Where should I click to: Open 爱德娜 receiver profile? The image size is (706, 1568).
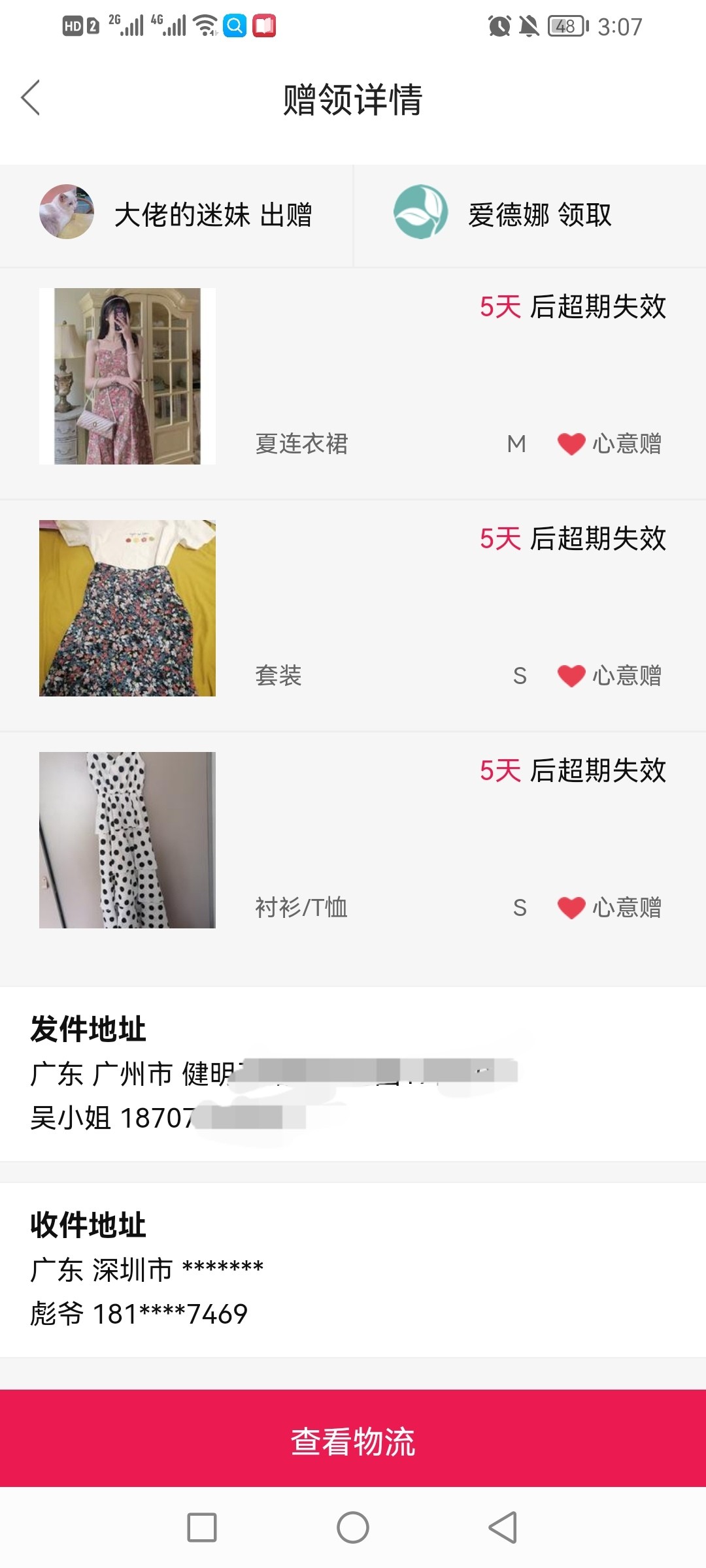[x=420, y=212]
